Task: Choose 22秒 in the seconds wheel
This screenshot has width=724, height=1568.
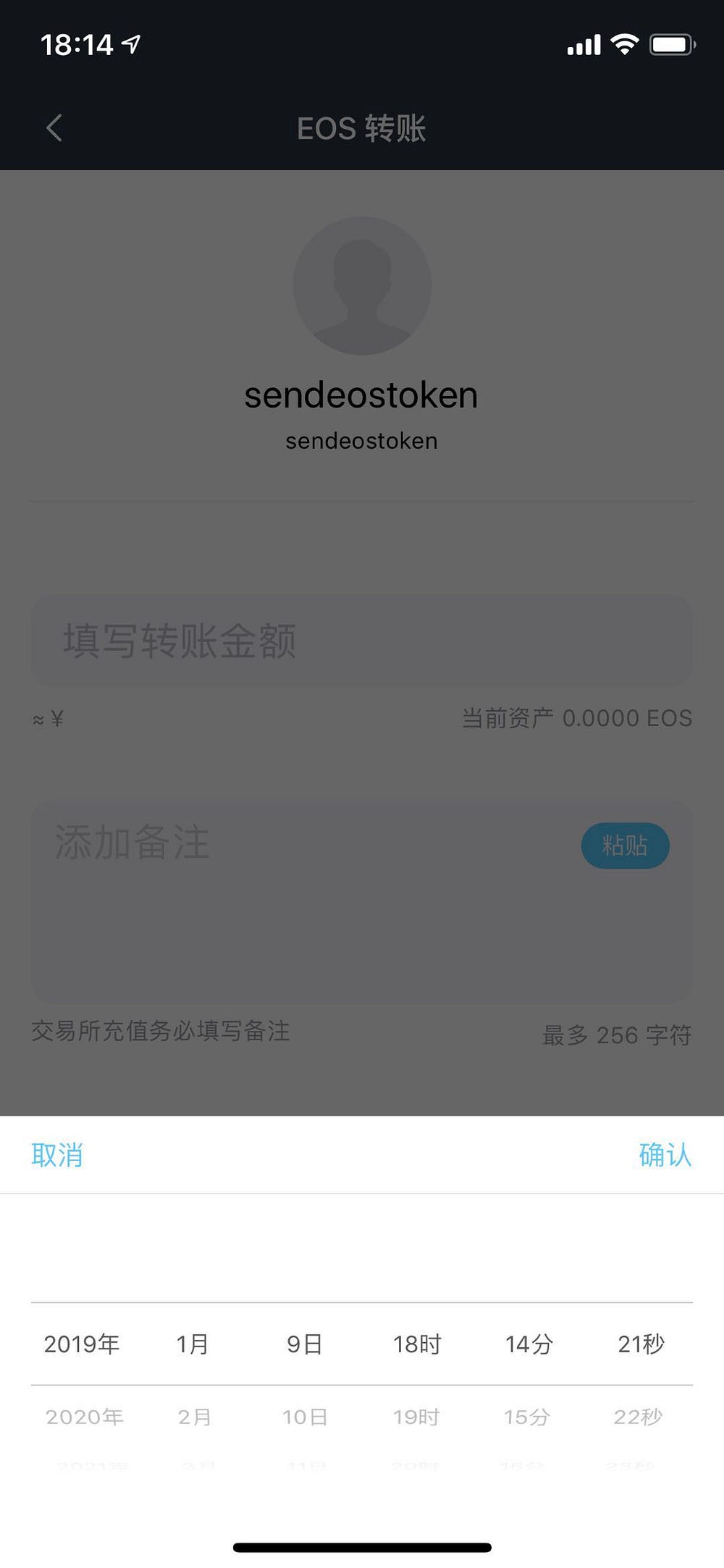Action: [638, 1417]
